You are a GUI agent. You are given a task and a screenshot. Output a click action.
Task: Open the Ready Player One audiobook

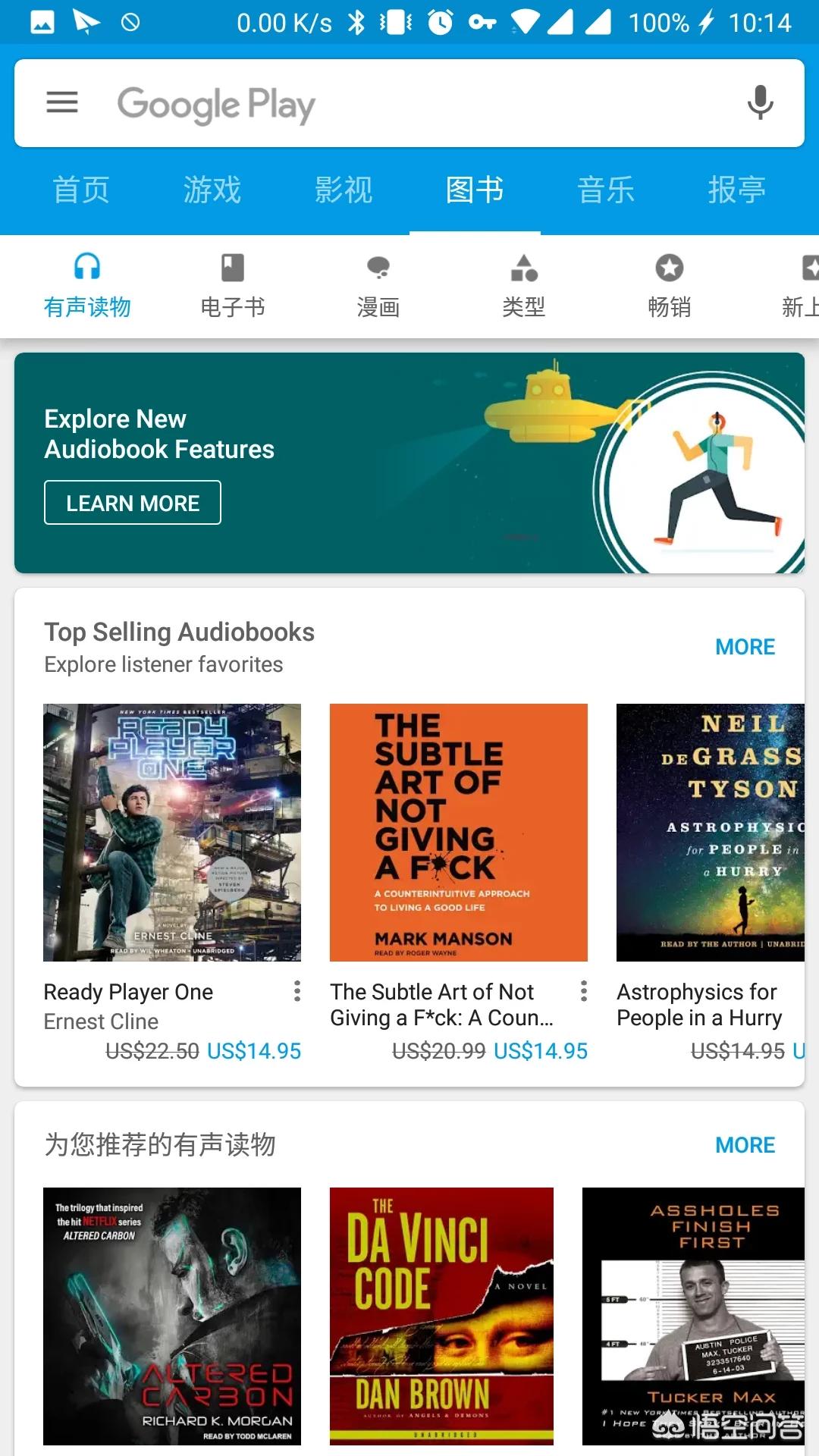tap(172, 833)
